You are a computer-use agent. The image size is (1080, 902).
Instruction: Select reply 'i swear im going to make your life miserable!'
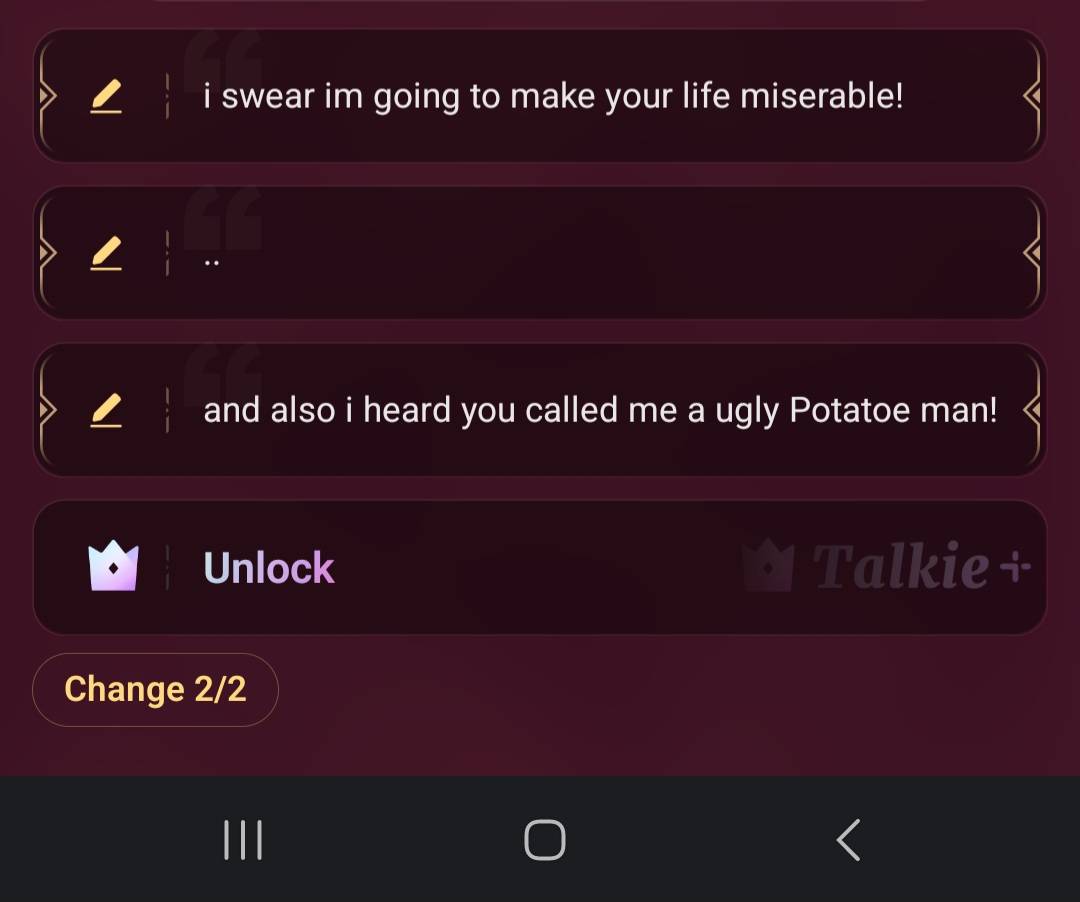coord(553,97)
